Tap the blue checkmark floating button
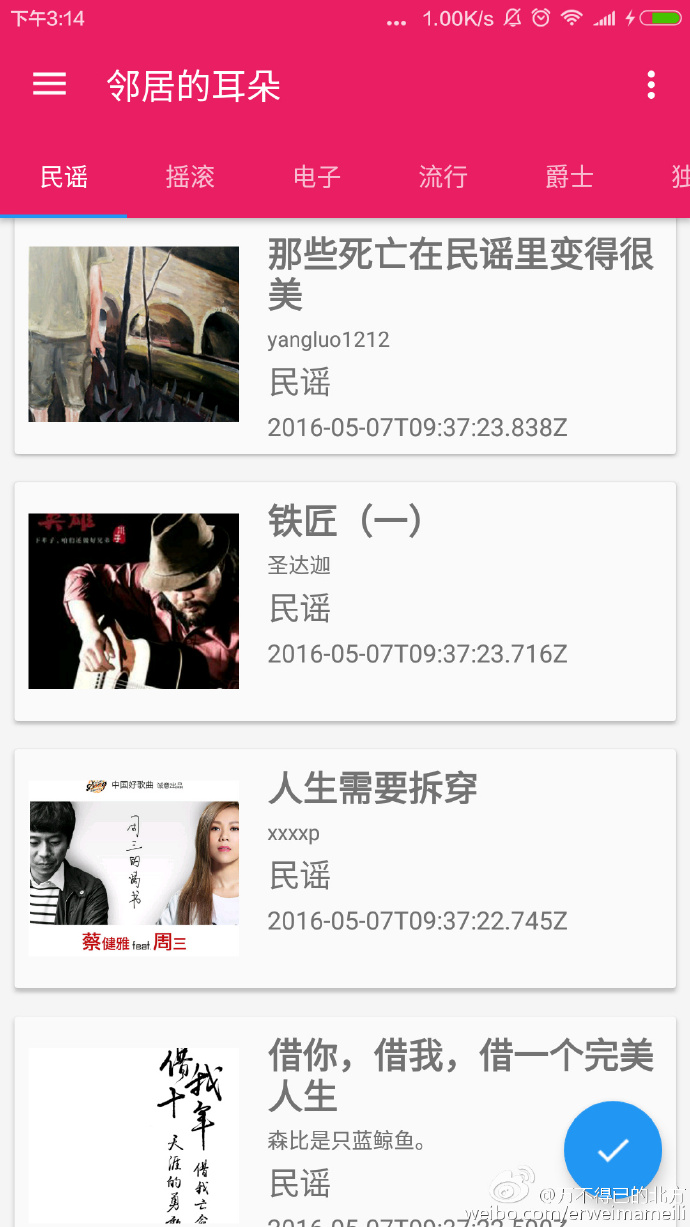This screenshot has height=1227, width=690. pos(612,1150)
